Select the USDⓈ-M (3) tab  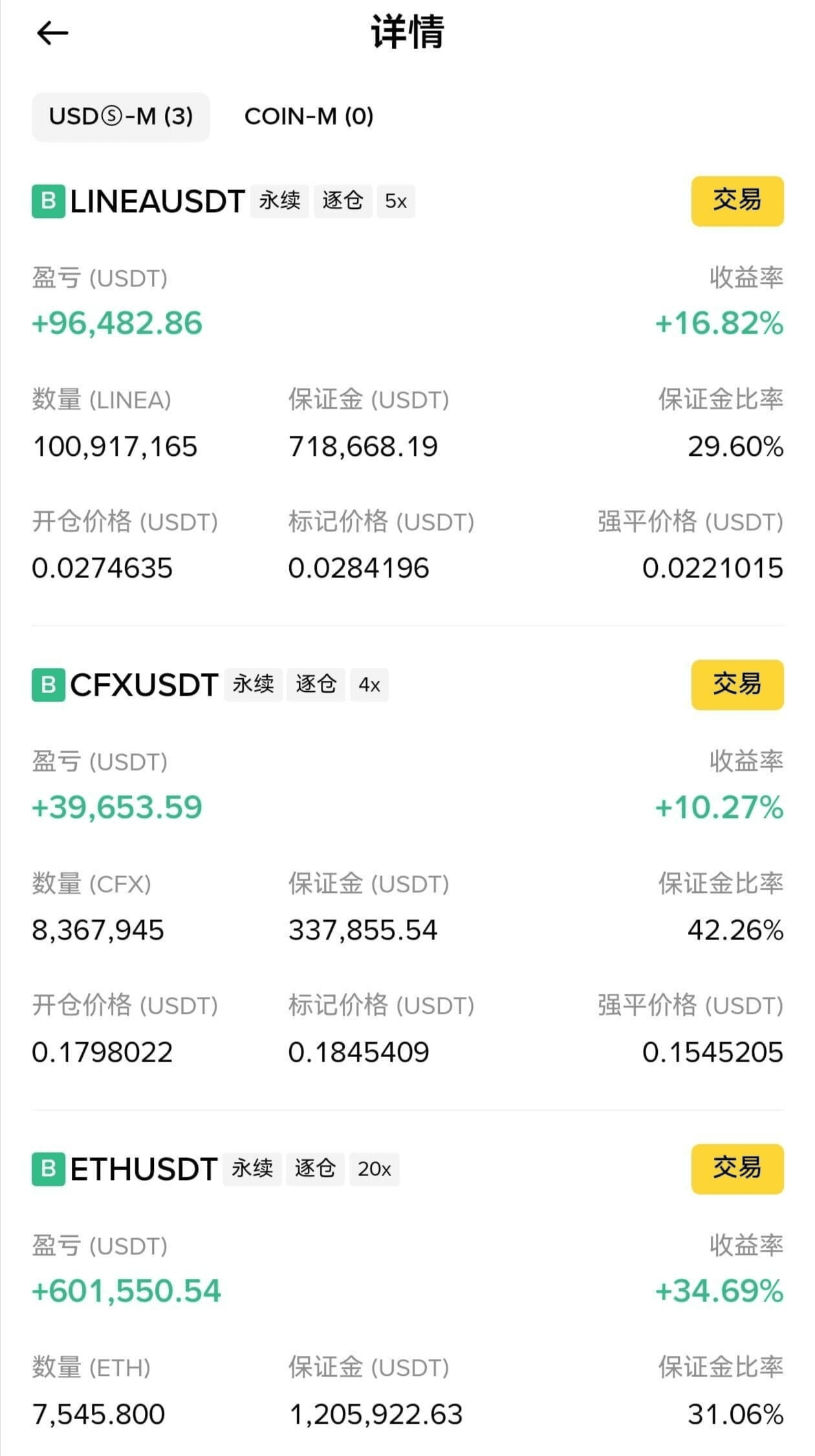pos(120,116)
